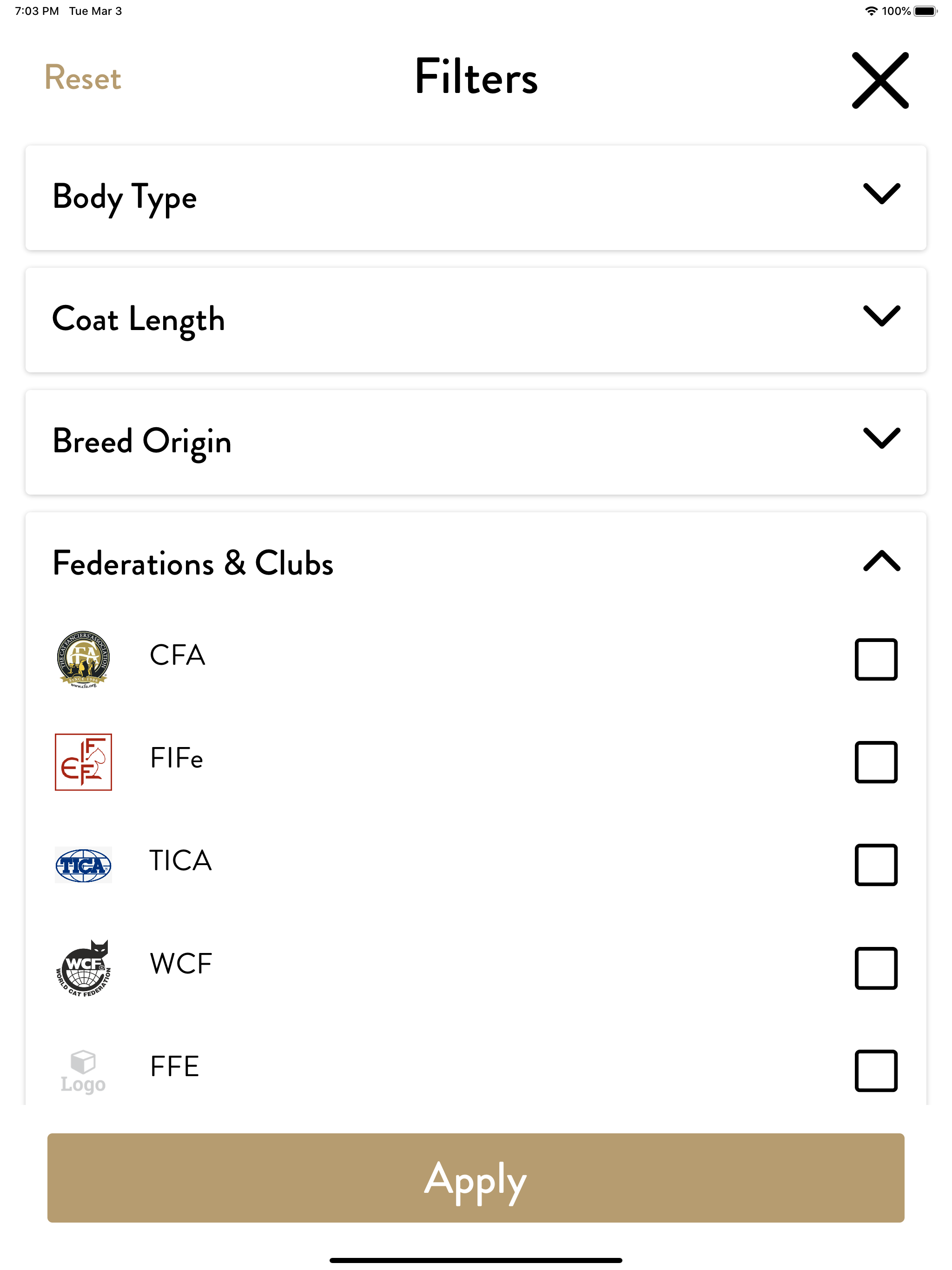
Task: Close the Filters panel with the X
Action: point(881,80)
